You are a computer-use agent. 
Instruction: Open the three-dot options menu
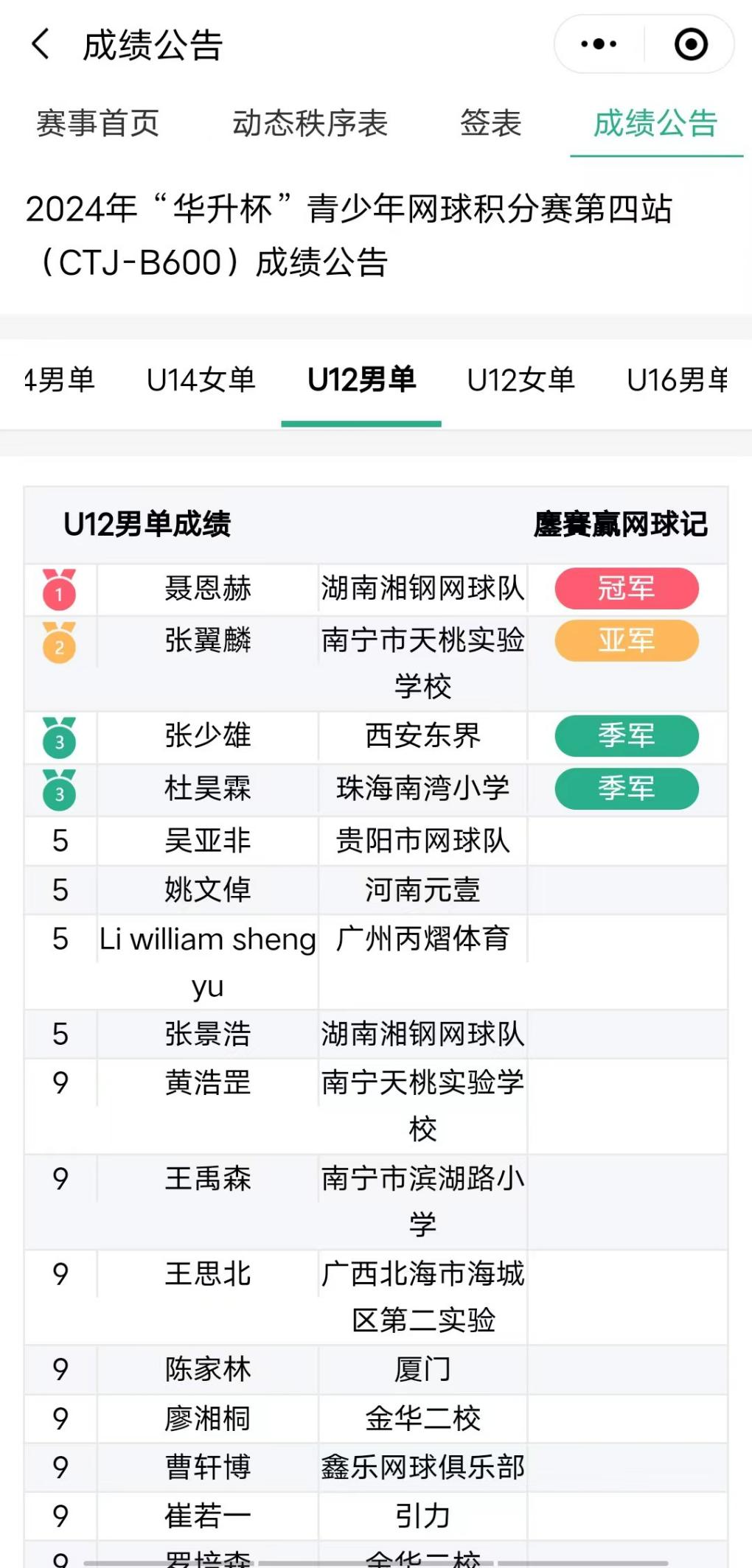click(x=597, y=44)
